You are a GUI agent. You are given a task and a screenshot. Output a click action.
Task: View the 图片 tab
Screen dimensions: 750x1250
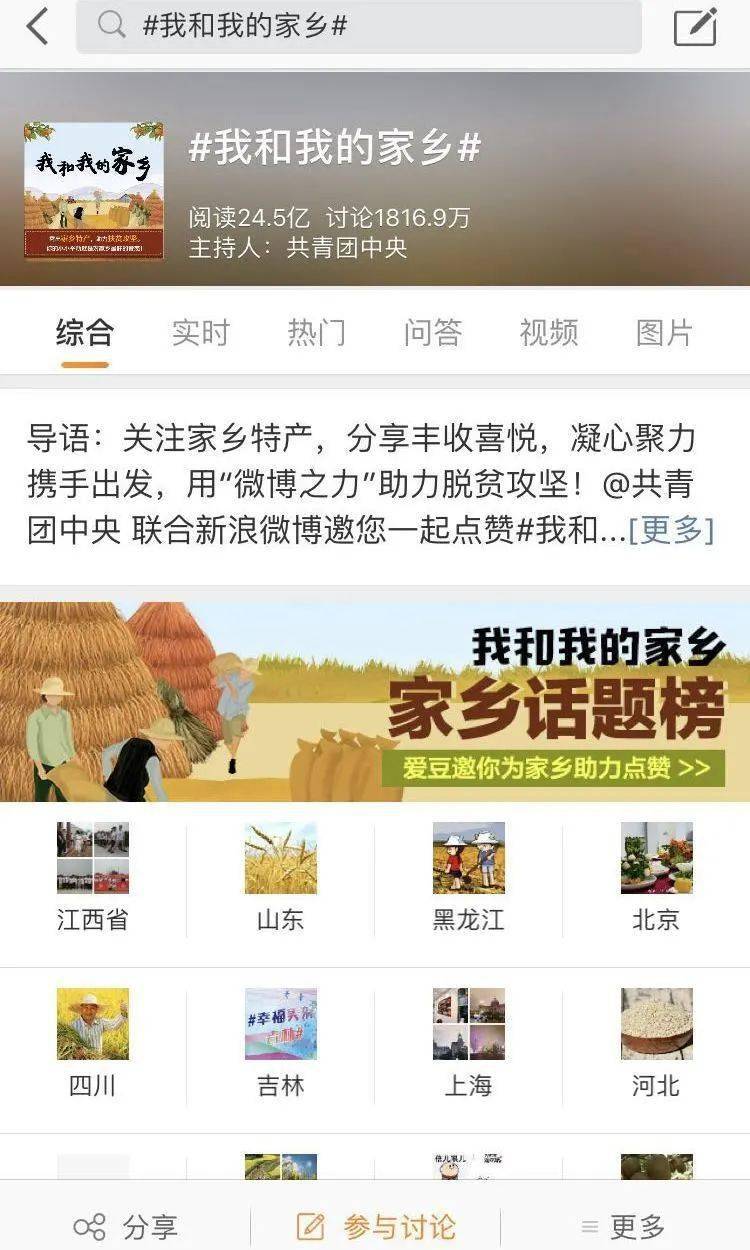664,333
